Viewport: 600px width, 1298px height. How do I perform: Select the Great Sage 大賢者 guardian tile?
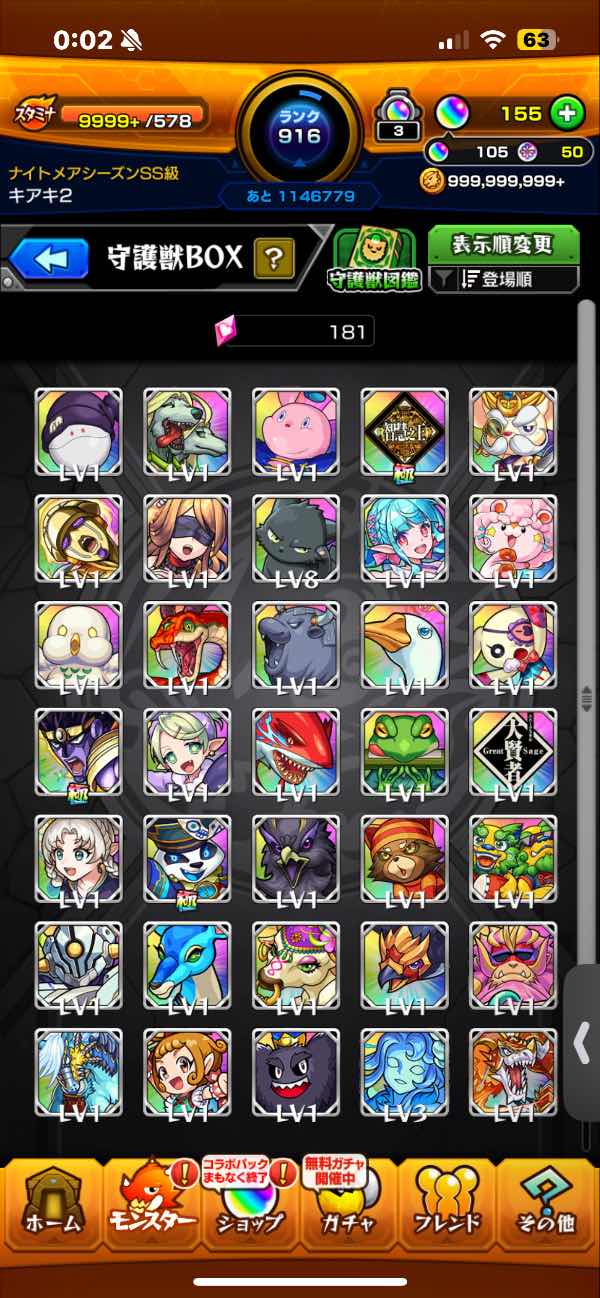[x=513, y=754]
